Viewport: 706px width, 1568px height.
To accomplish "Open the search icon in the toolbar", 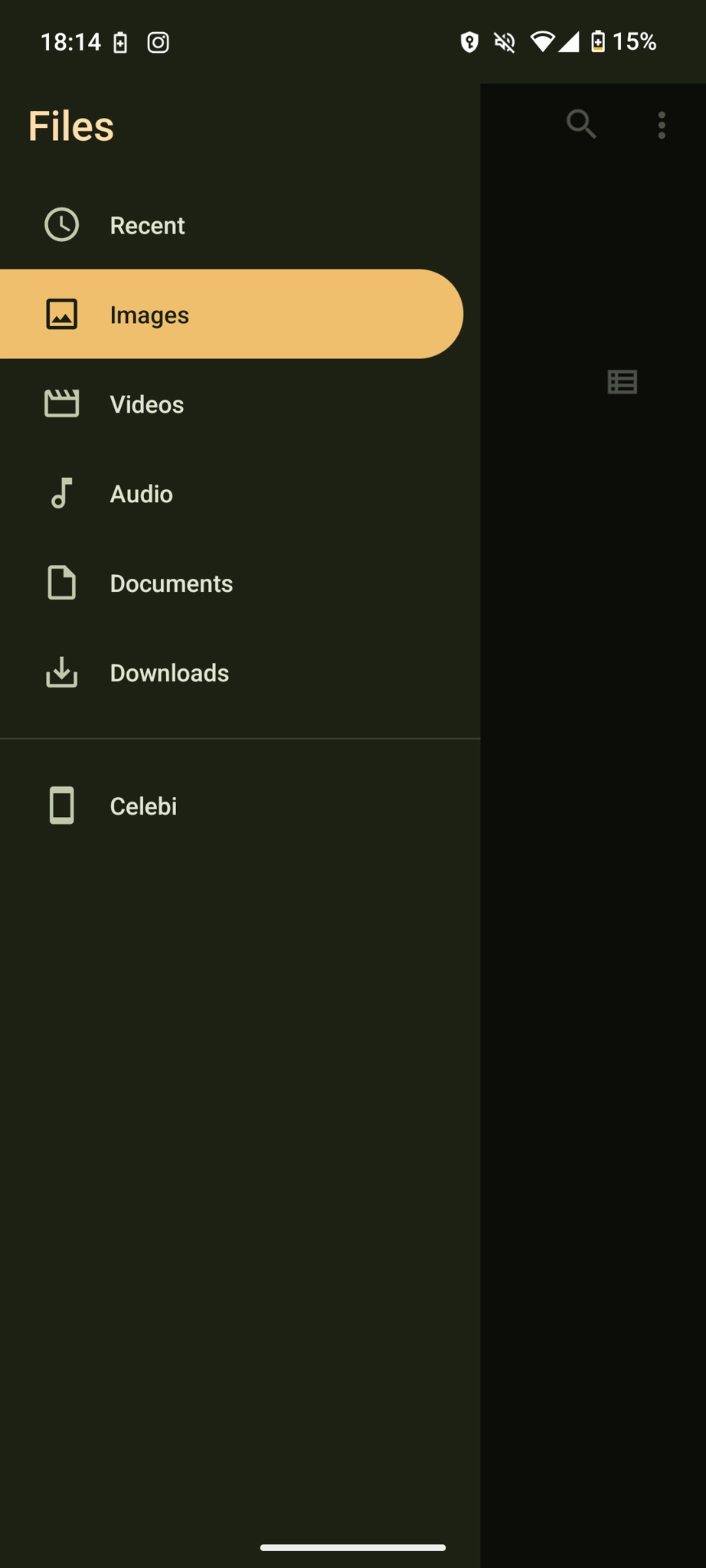I will [581, 124].
